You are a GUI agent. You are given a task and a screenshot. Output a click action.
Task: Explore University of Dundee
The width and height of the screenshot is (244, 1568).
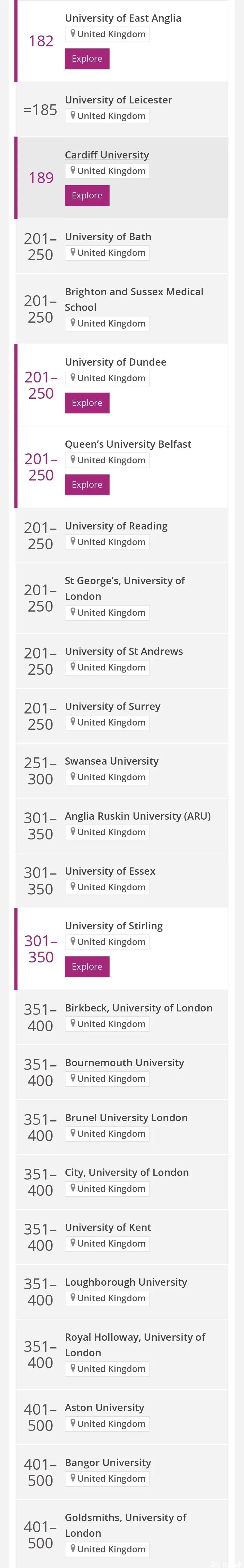[x=87, y=403]
